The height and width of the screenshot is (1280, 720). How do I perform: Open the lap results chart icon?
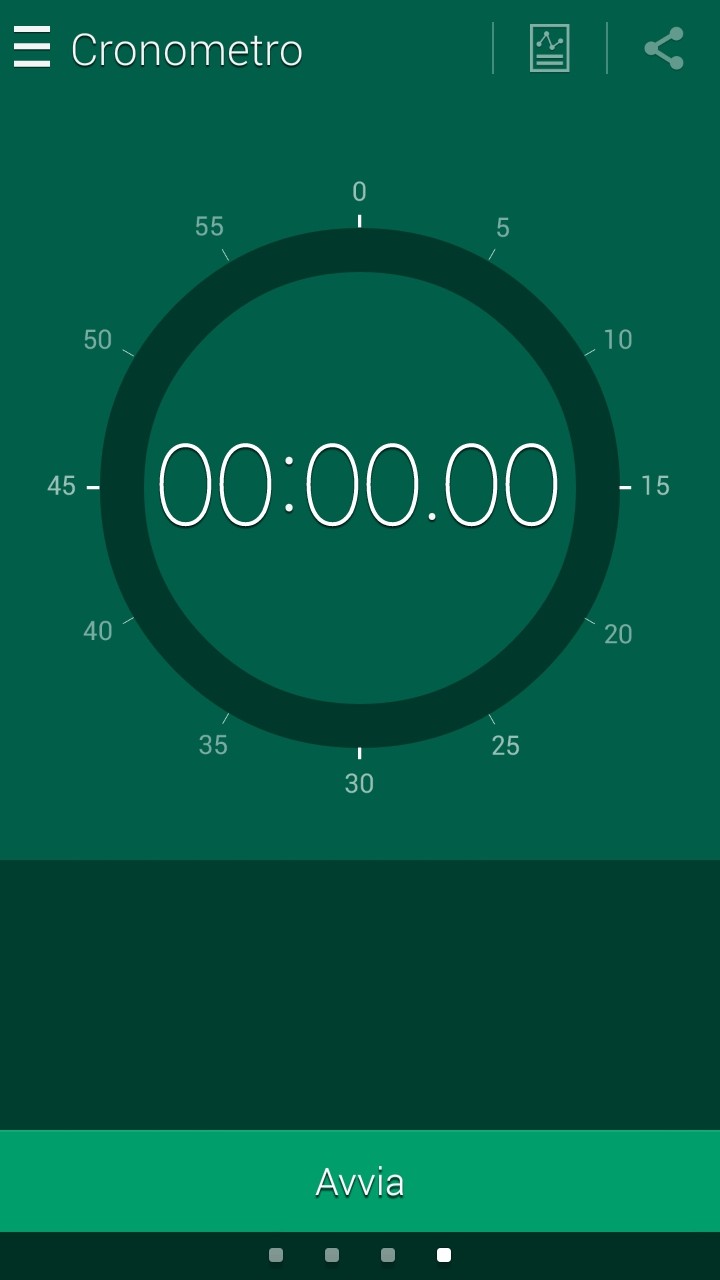[549, 48]
